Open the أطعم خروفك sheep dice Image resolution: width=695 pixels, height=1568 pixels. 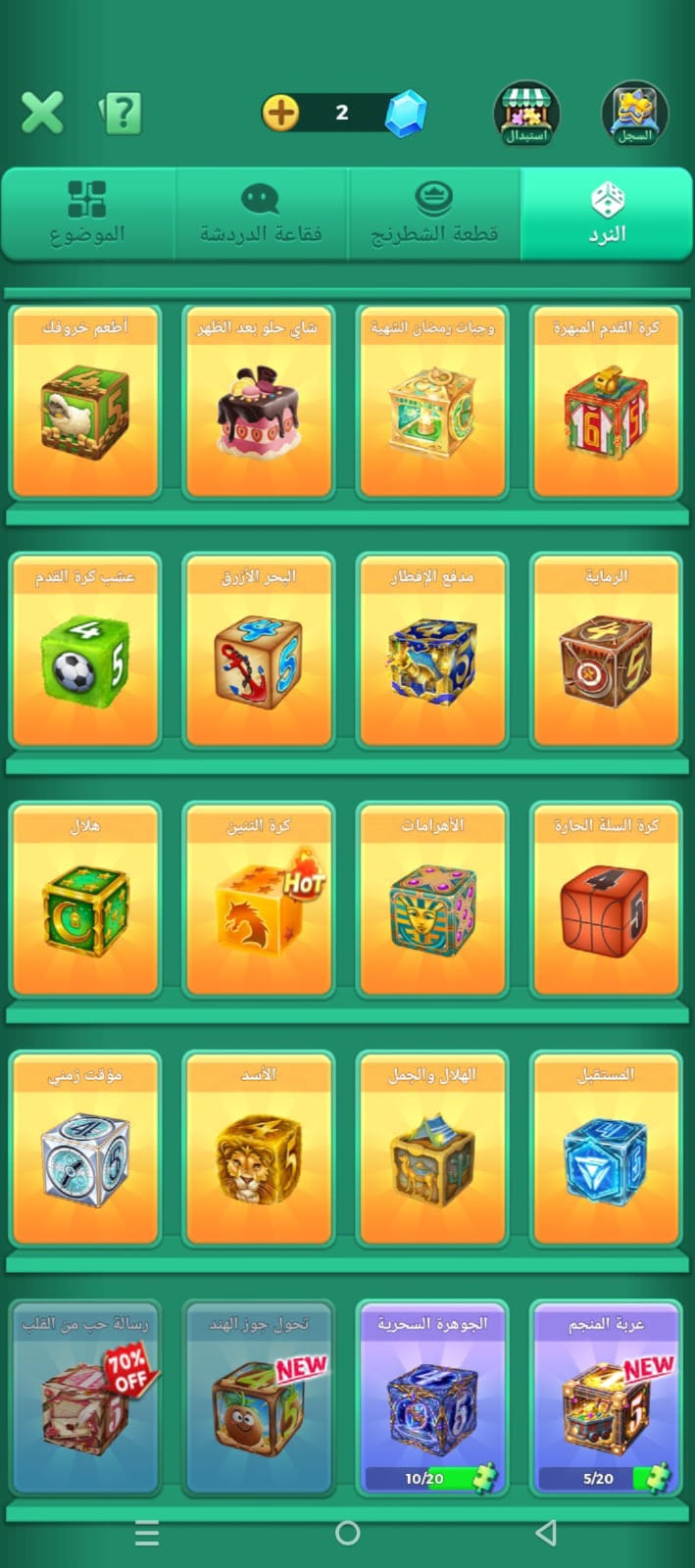click(x=85, y=404)
